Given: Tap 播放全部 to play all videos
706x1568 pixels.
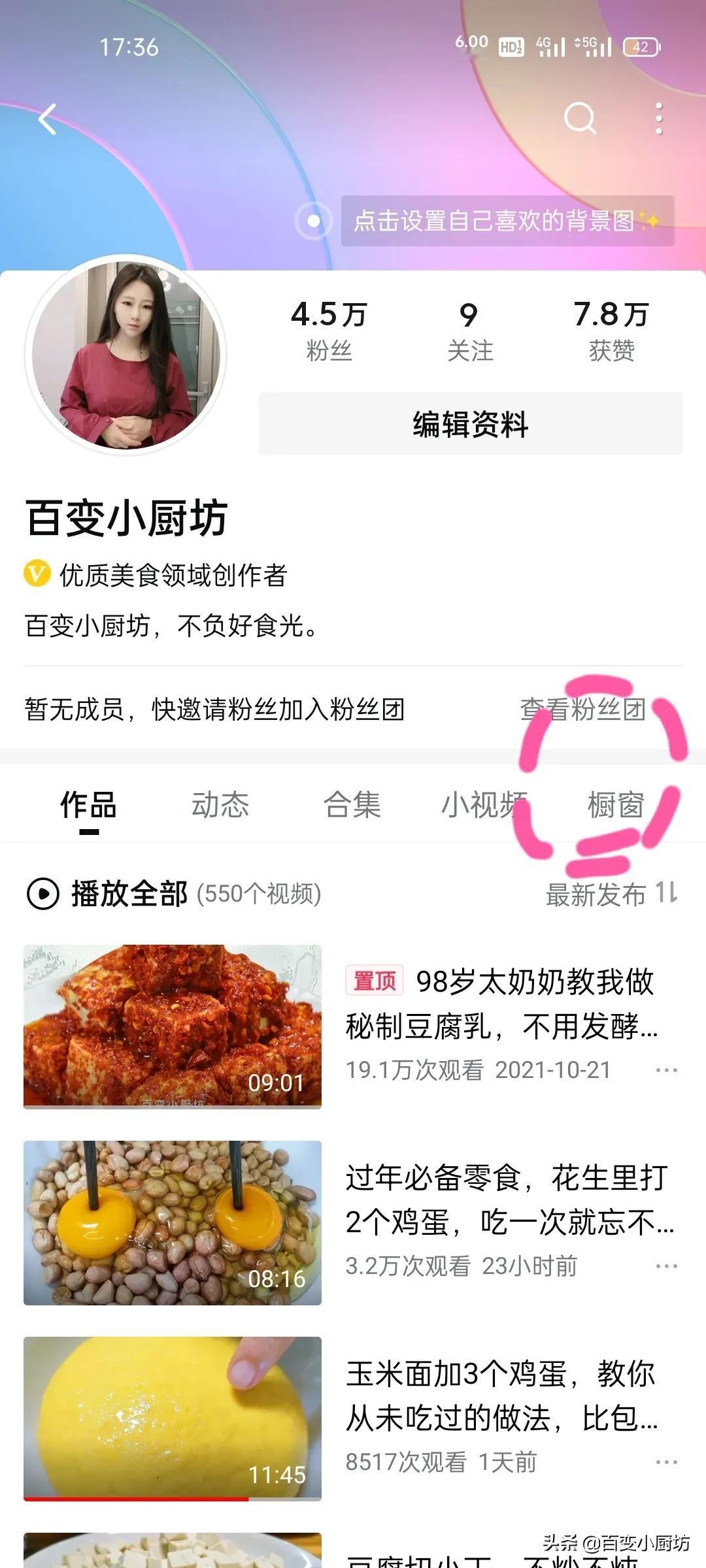Looking at the screenshot, I should click(129, 894).
